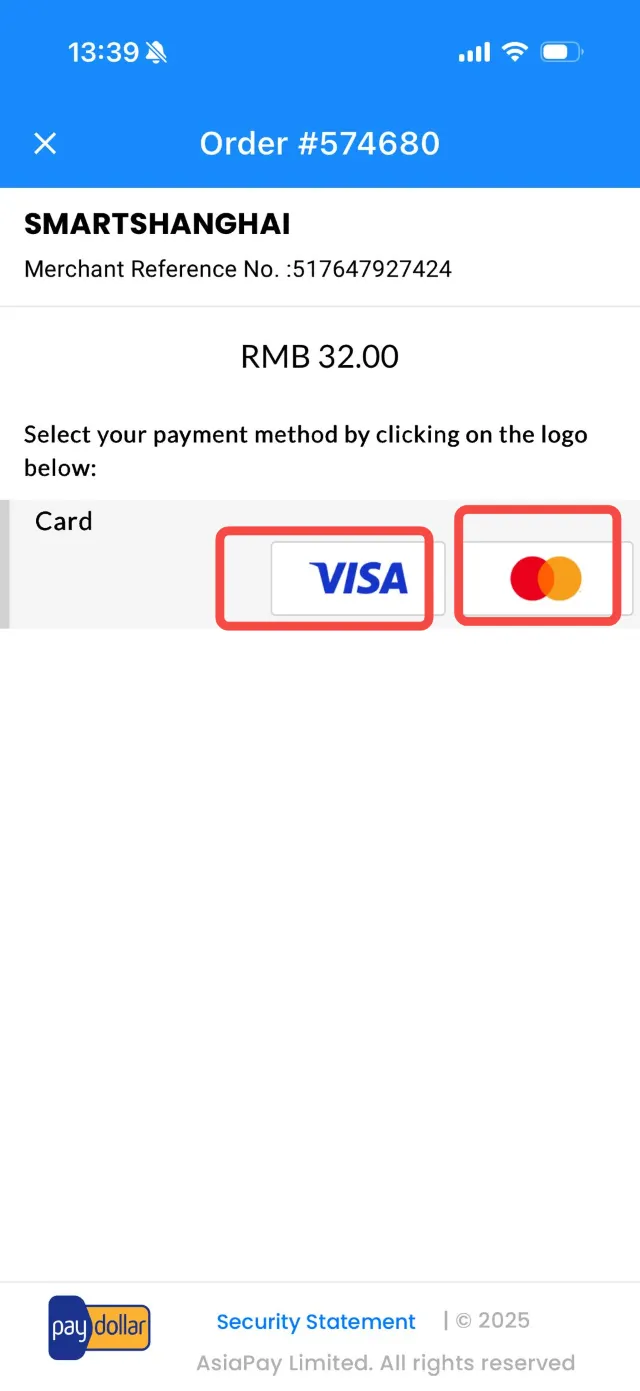Select Visa as payment method
Screen dimensions: 640x1391
click(358, 578)
